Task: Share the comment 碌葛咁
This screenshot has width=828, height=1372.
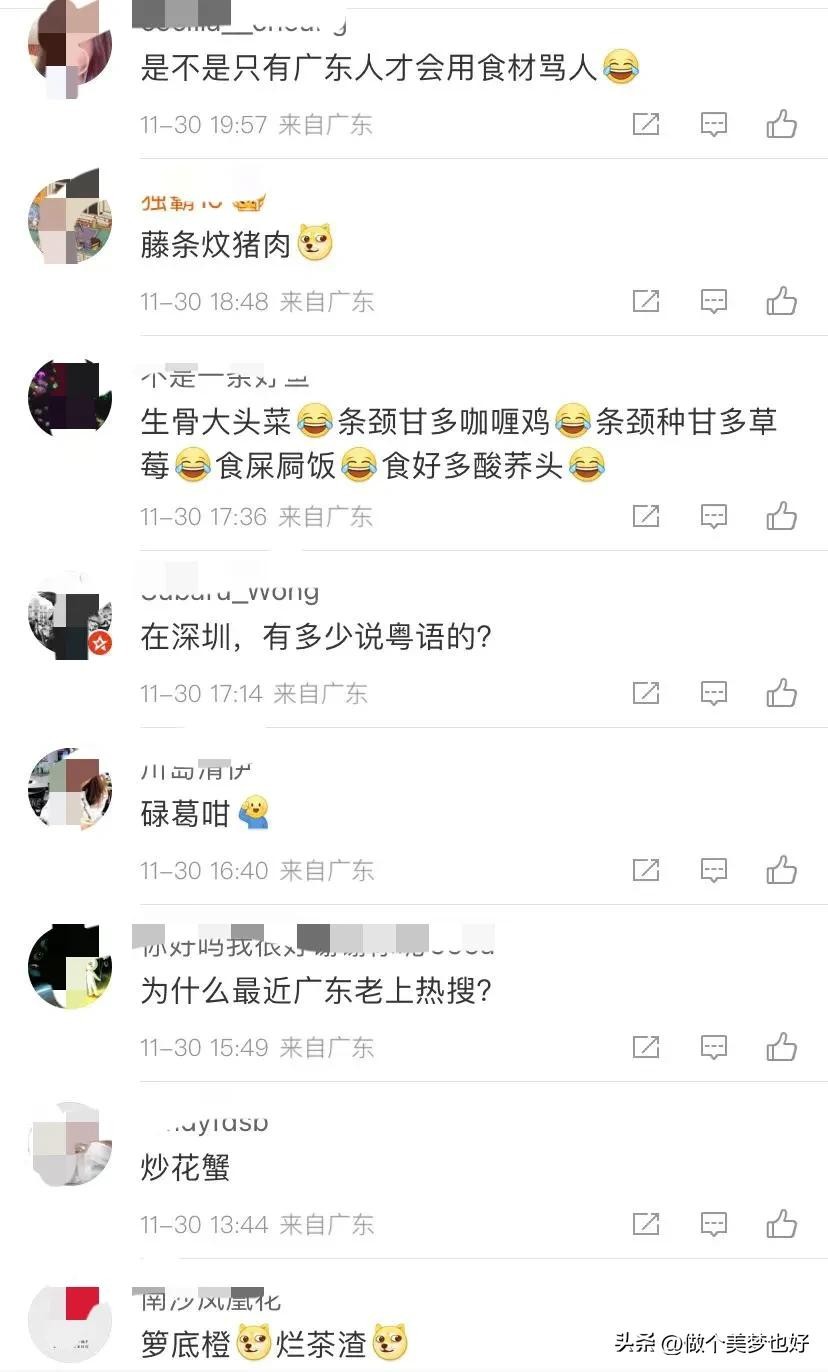Action: pos(646,870)
